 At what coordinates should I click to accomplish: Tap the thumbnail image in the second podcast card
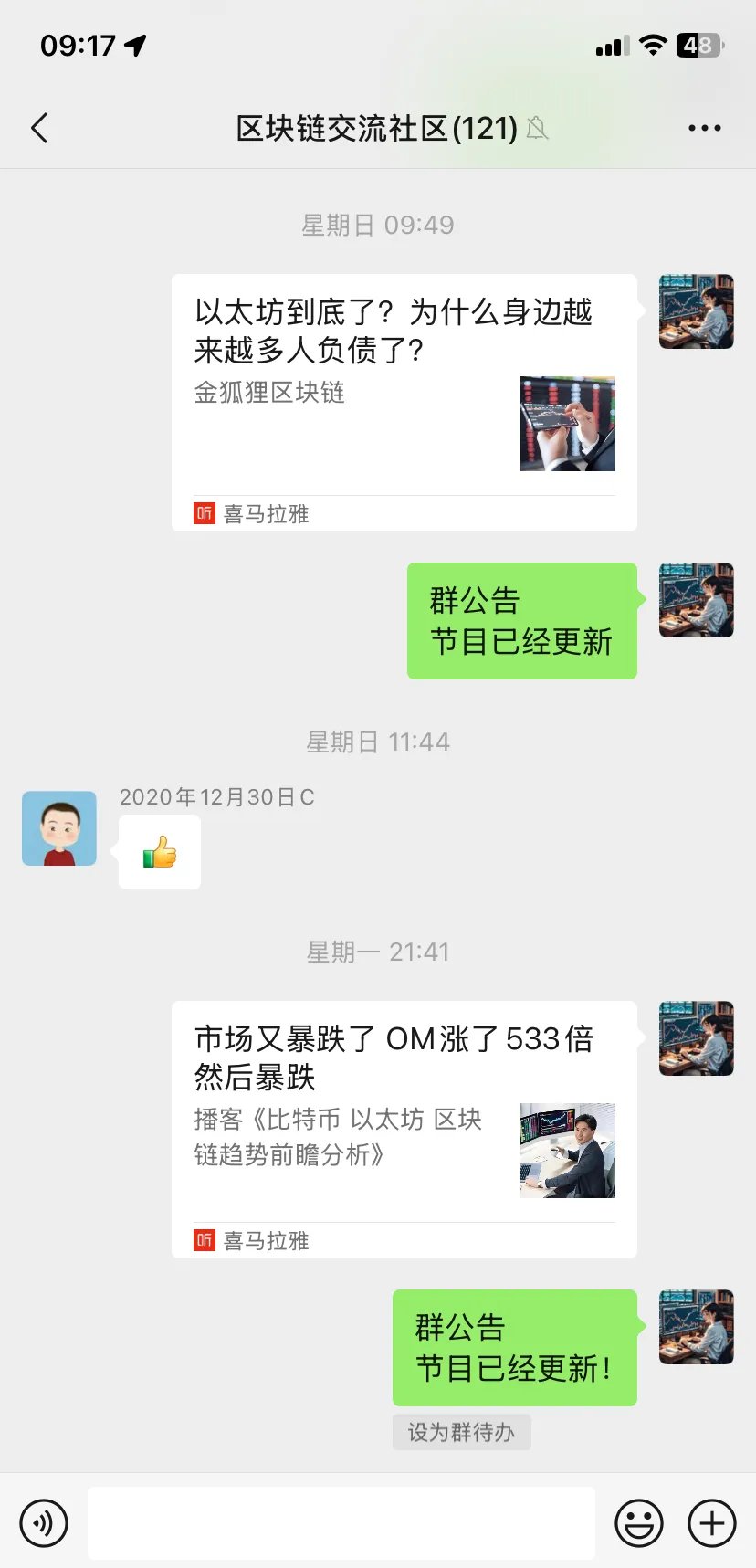pos(566,1149)
